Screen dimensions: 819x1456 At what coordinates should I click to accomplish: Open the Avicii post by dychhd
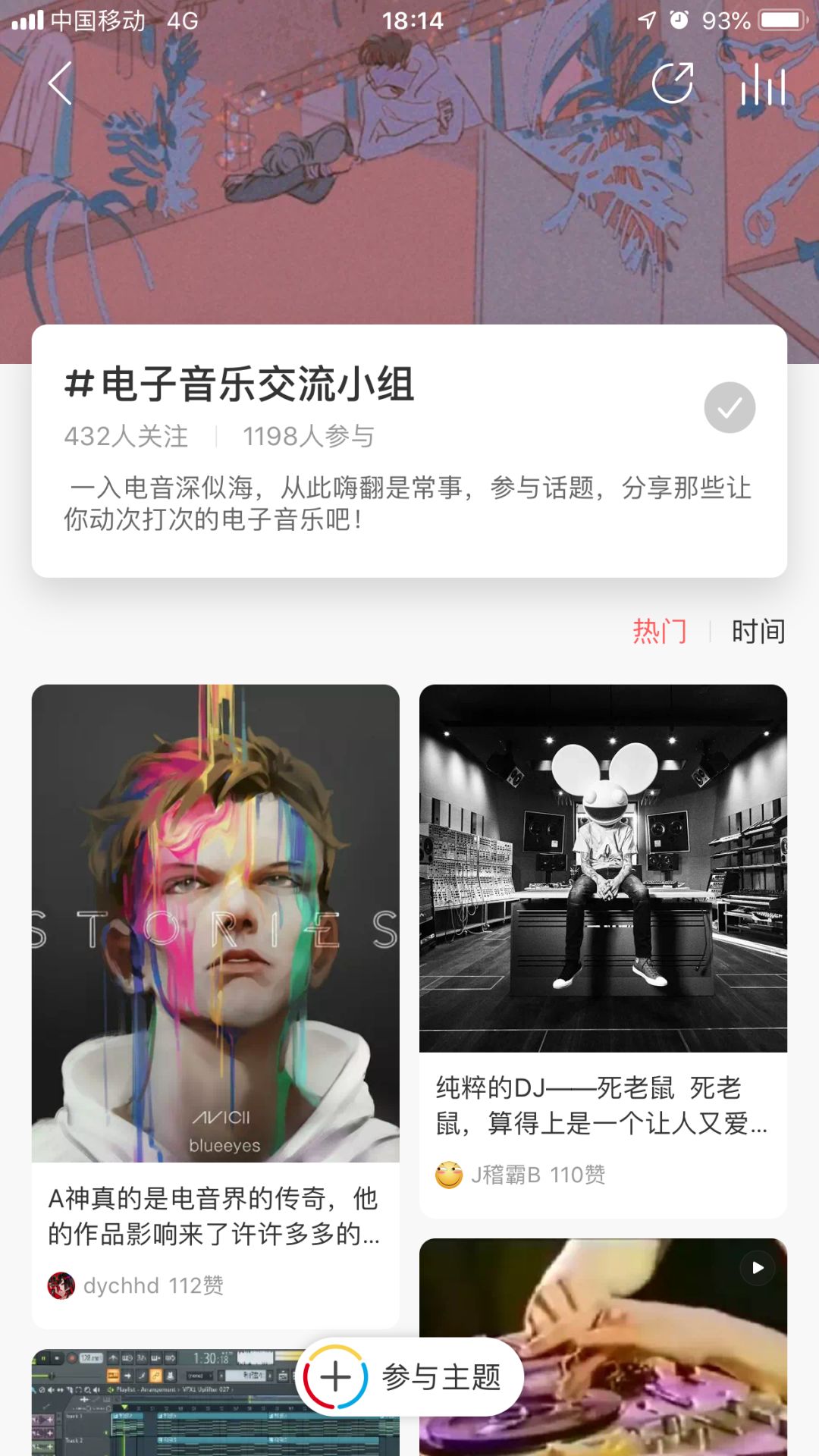pos(215,1006)
